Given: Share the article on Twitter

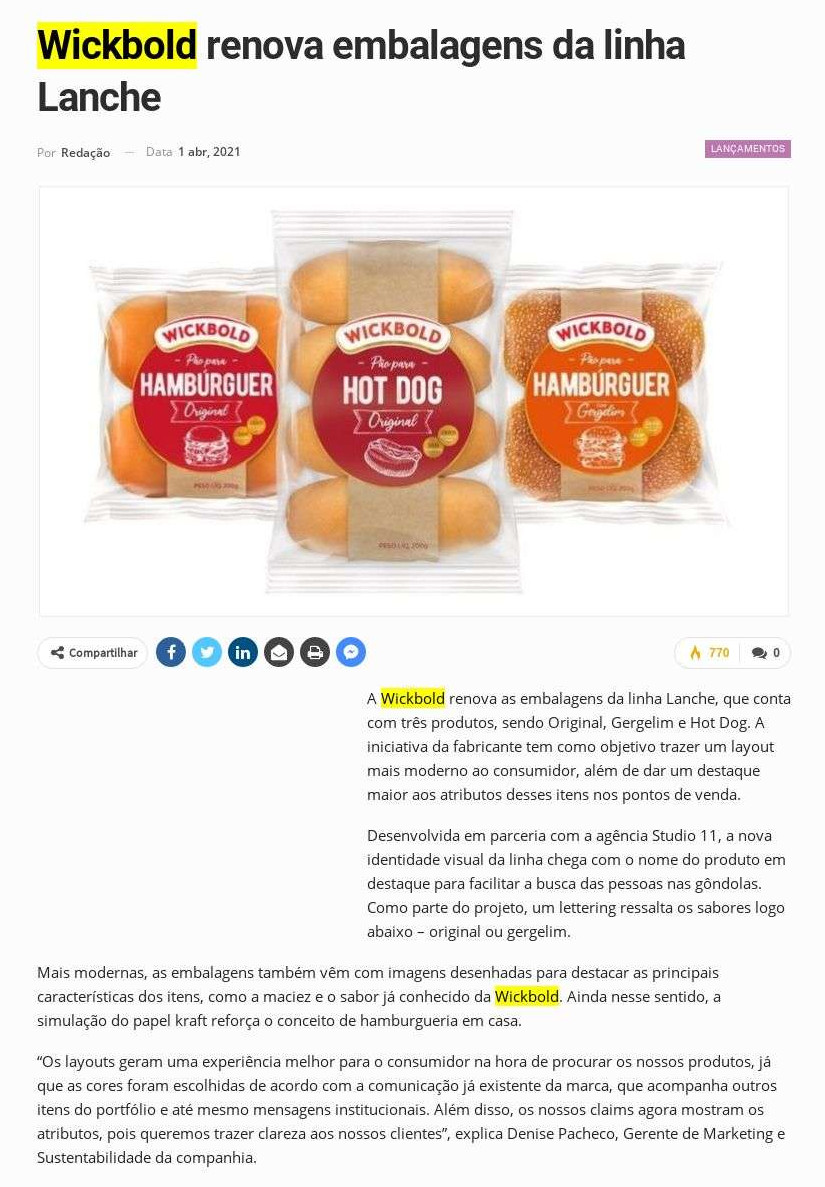Looking at the screenshot, I should click(207, 653).
